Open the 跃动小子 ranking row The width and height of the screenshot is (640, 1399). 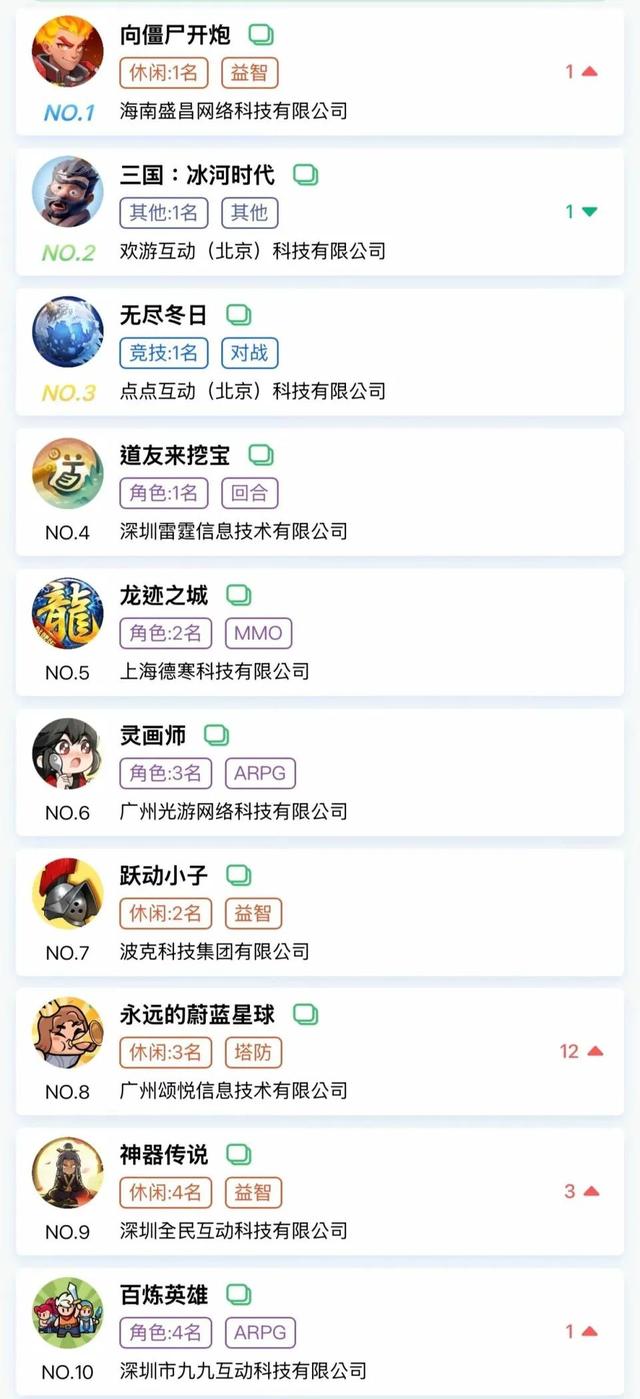tap(163, 876)
